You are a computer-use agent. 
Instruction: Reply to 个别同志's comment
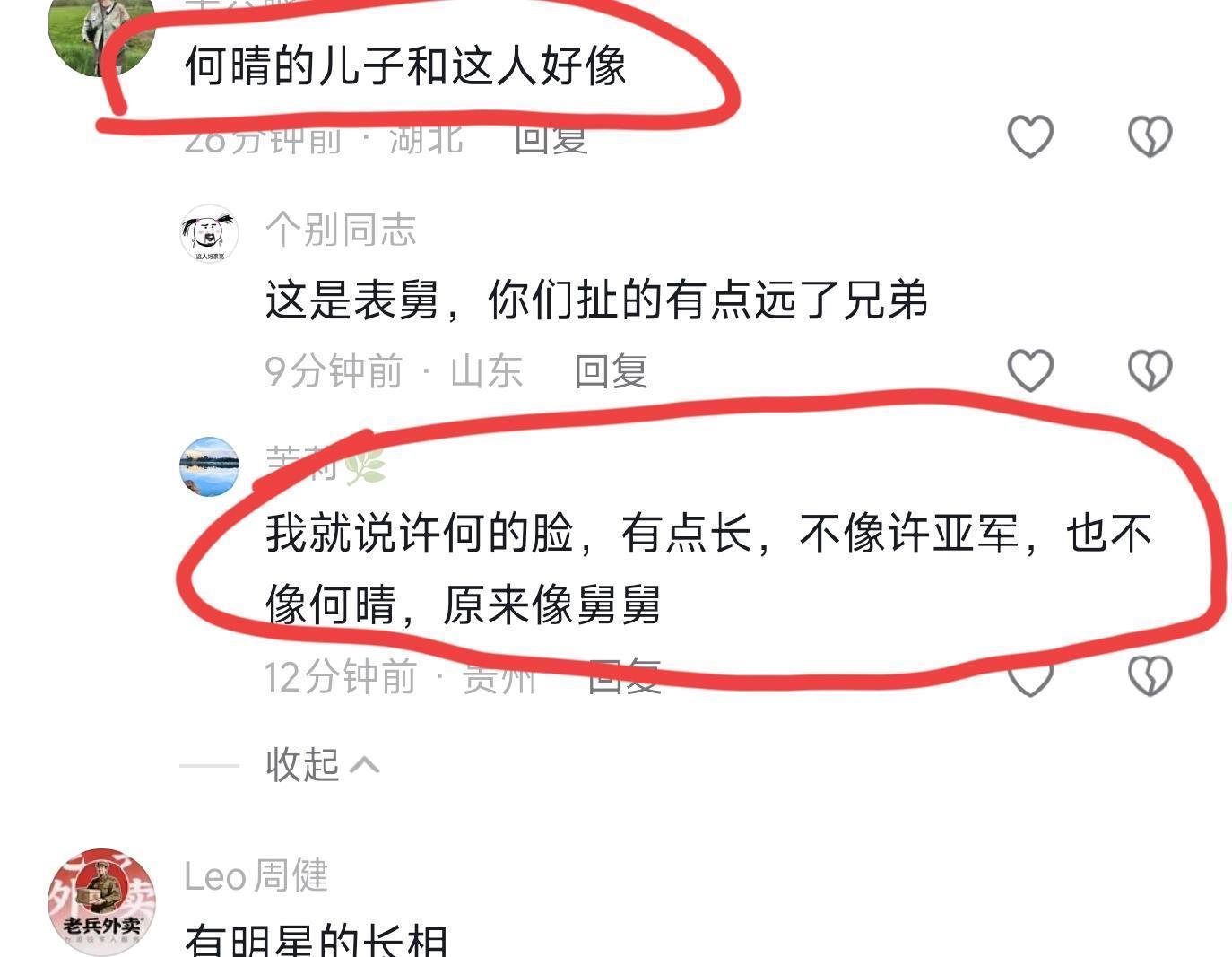coord(611,371)
